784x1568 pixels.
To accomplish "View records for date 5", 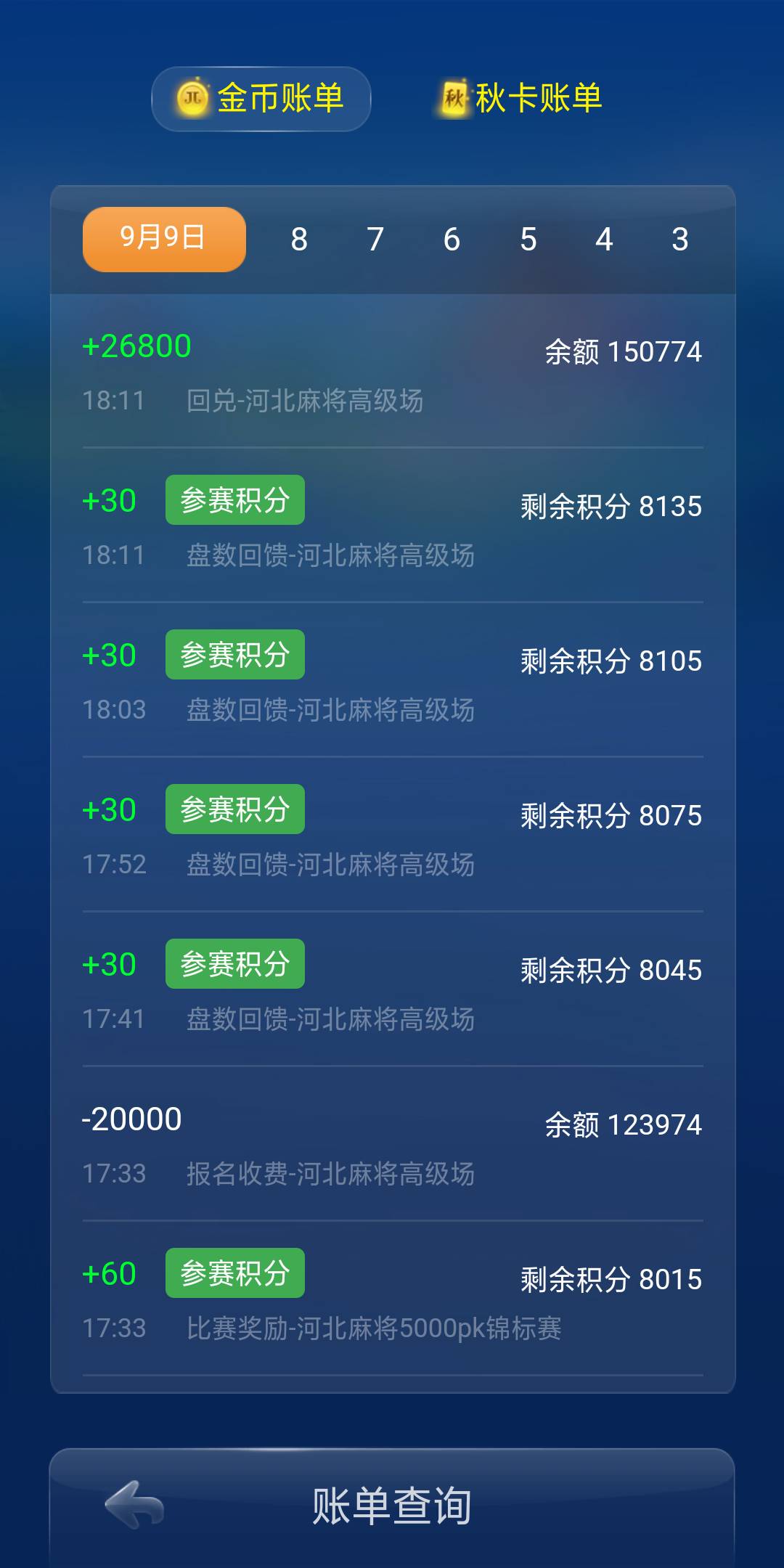I will [528, 238].
